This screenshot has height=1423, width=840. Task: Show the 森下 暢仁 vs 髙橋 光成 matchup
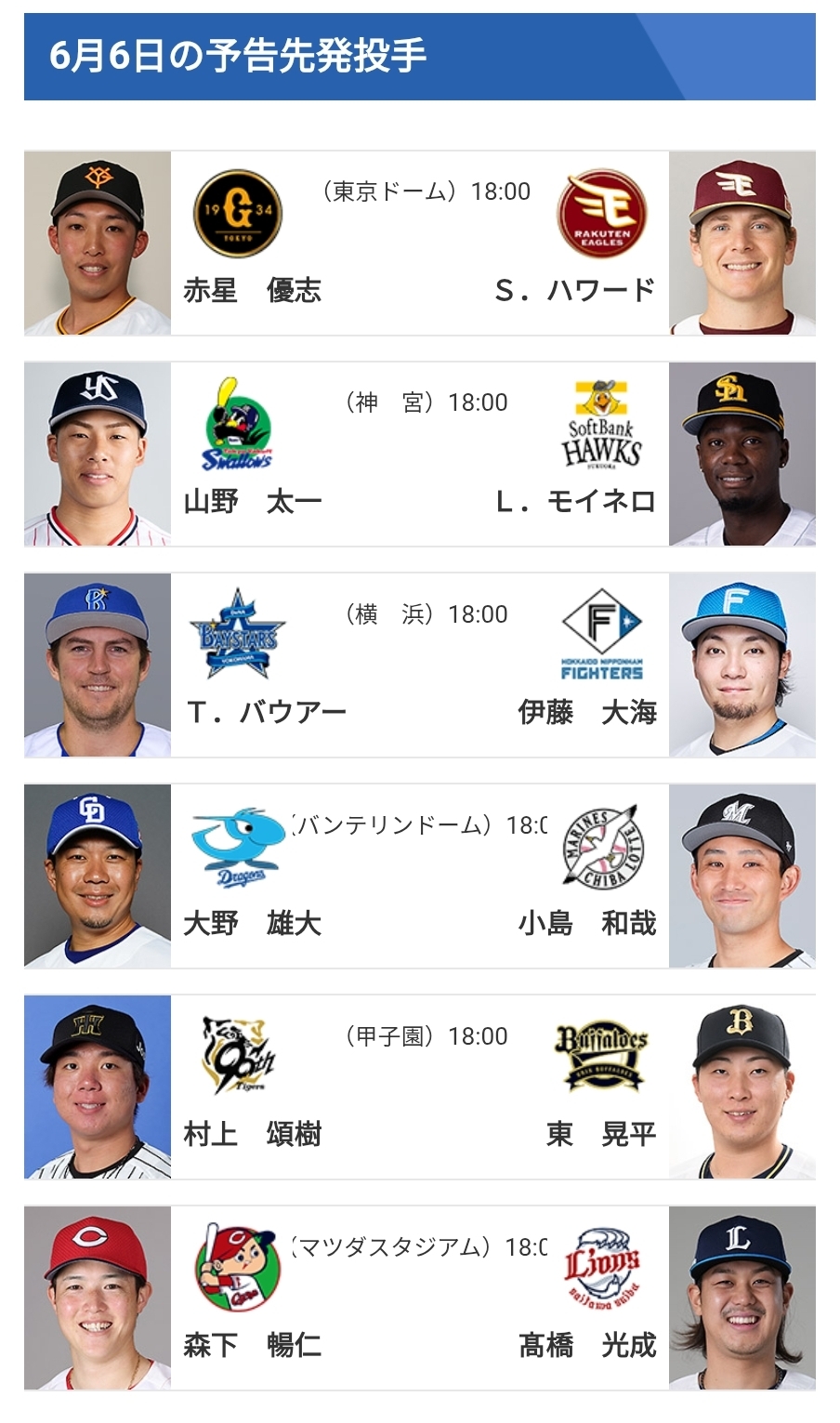420,1298
